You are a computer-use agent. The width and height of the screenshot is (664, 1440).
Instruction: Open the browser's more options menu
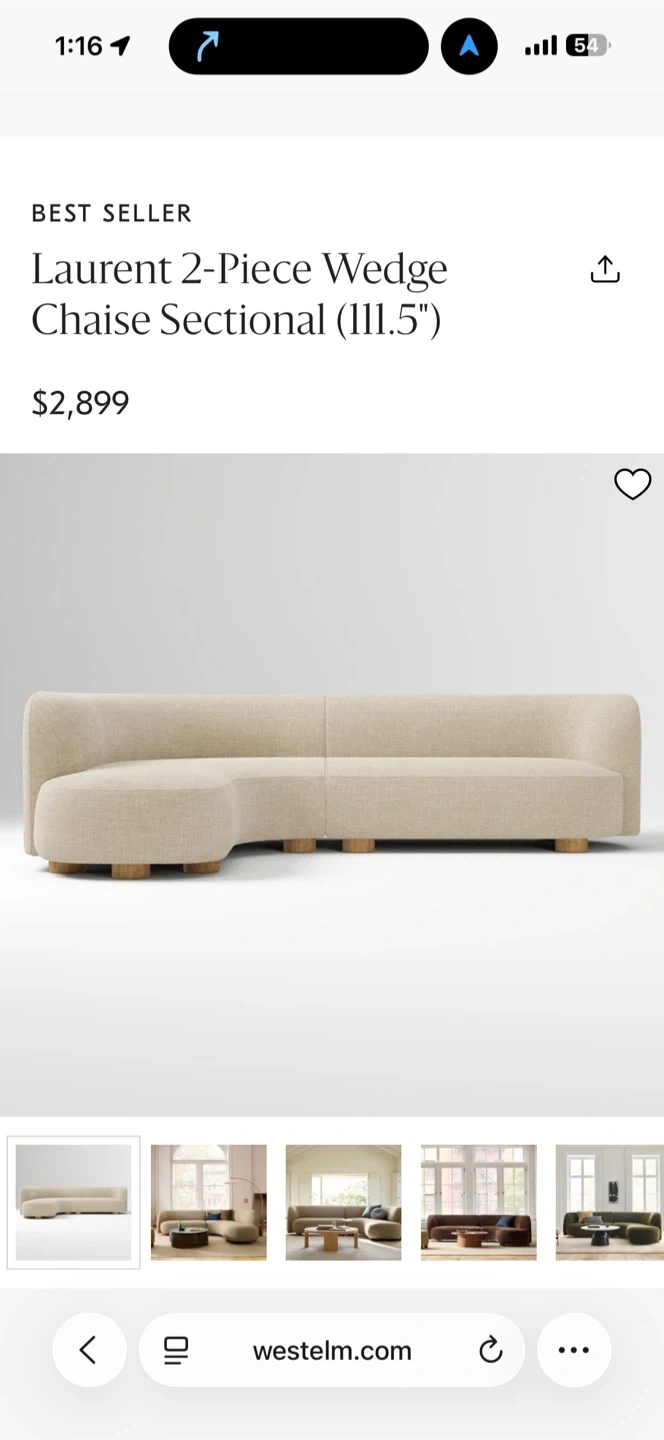click(x=574, y=1350)
